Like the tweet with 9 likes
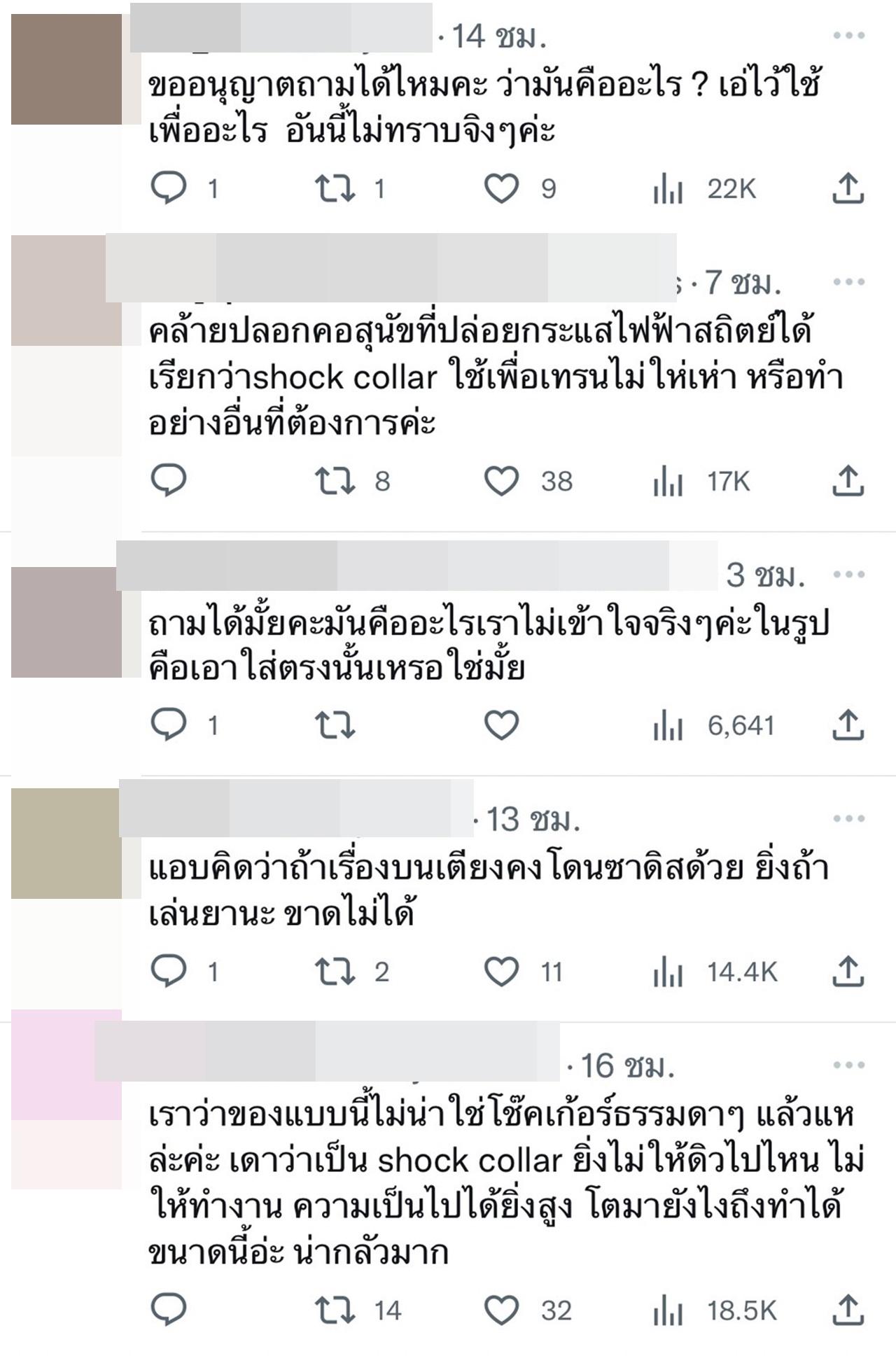896x1356 pixels. pyautogui.click(x=501, y=188)
